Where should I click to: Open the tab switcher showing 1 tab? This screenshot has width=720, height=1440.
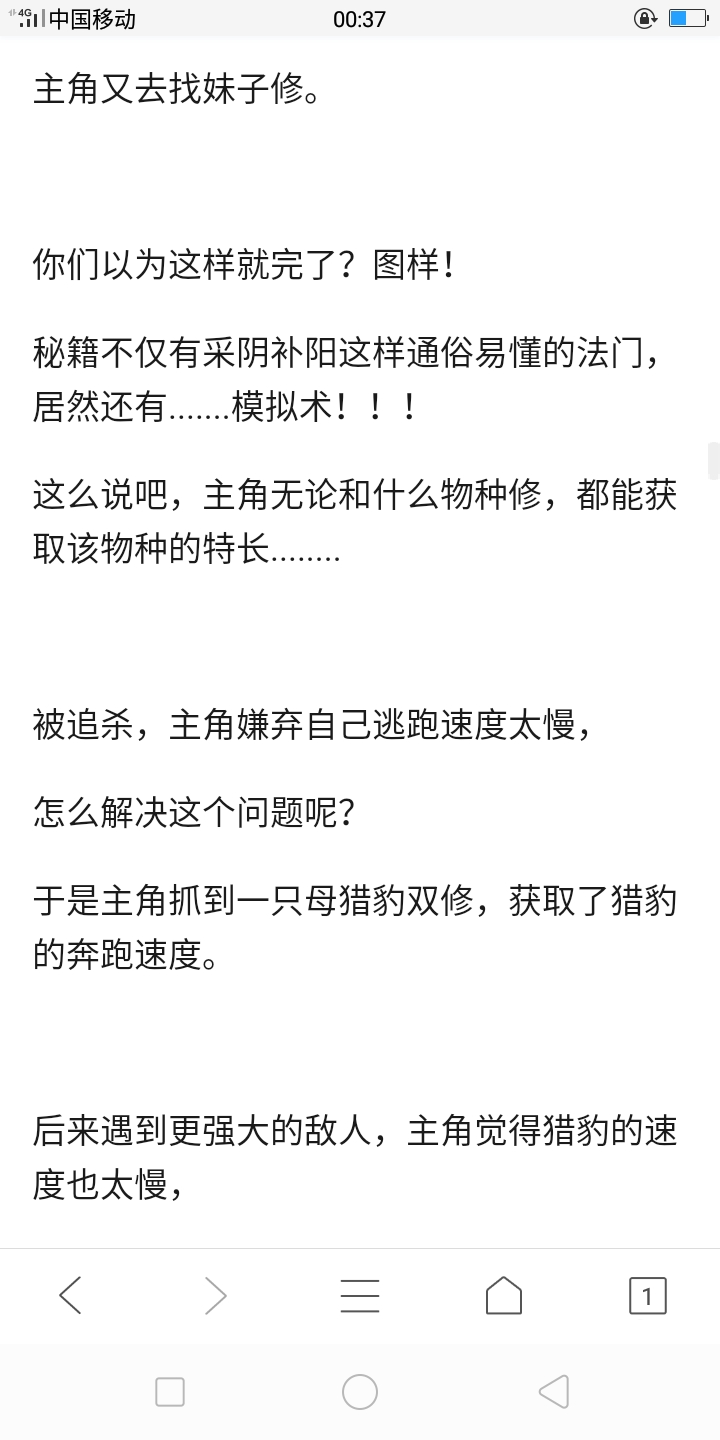647,1296
